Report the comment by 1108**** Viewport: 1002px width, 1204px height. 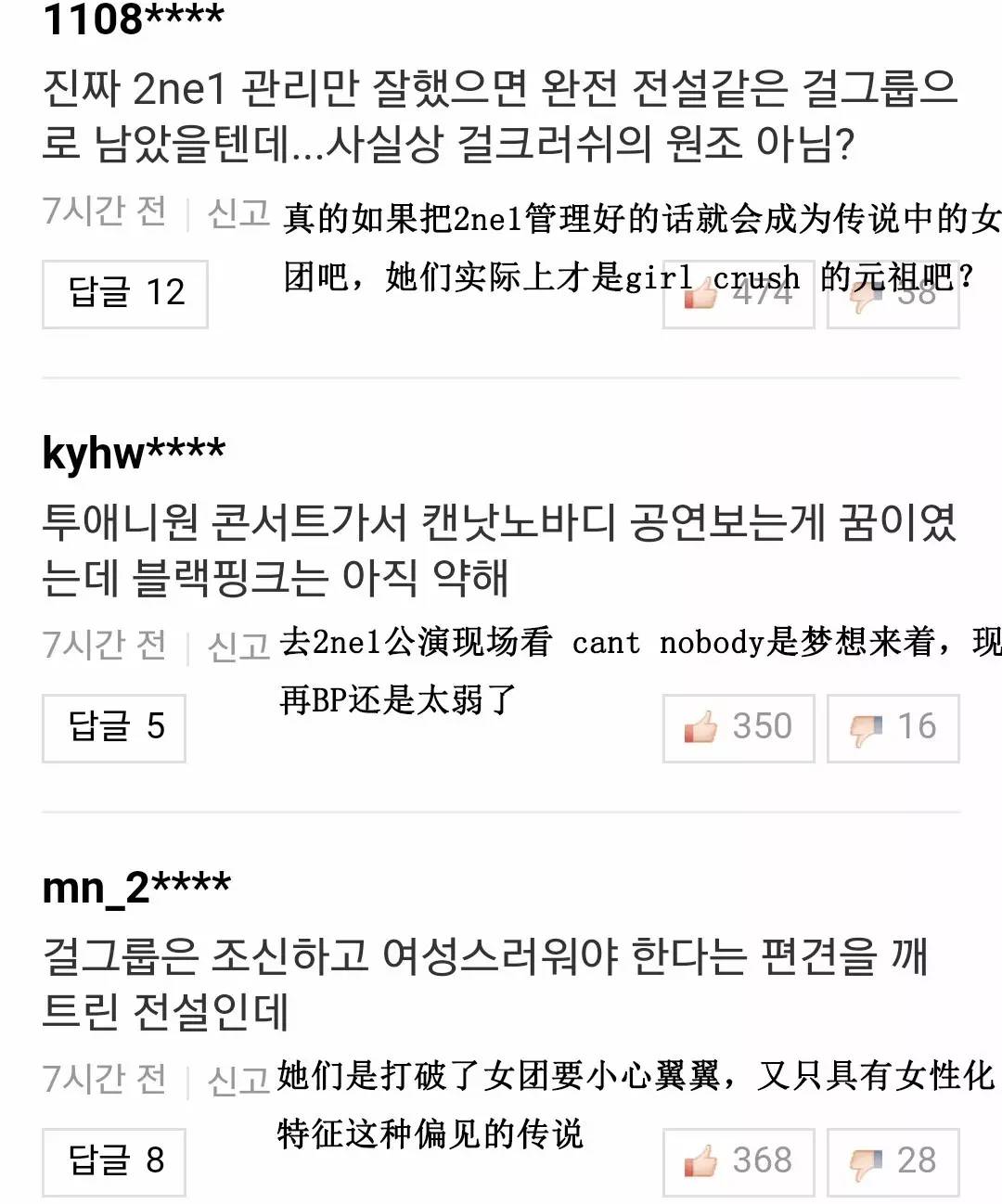pos(238,212)
